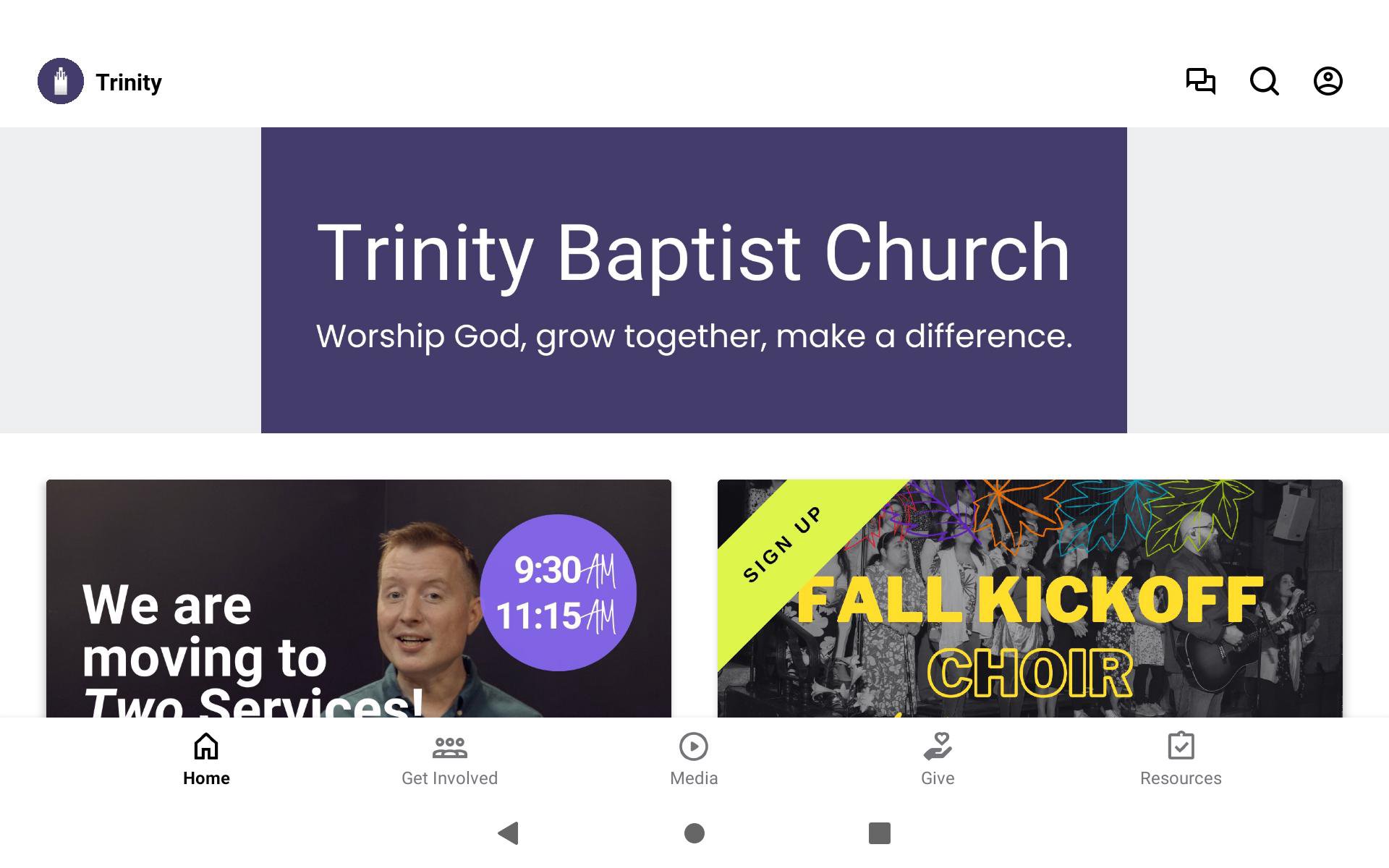This screenshot has width=1389, height=868.
Task: Select the Home tab
Action: point(206,759)
